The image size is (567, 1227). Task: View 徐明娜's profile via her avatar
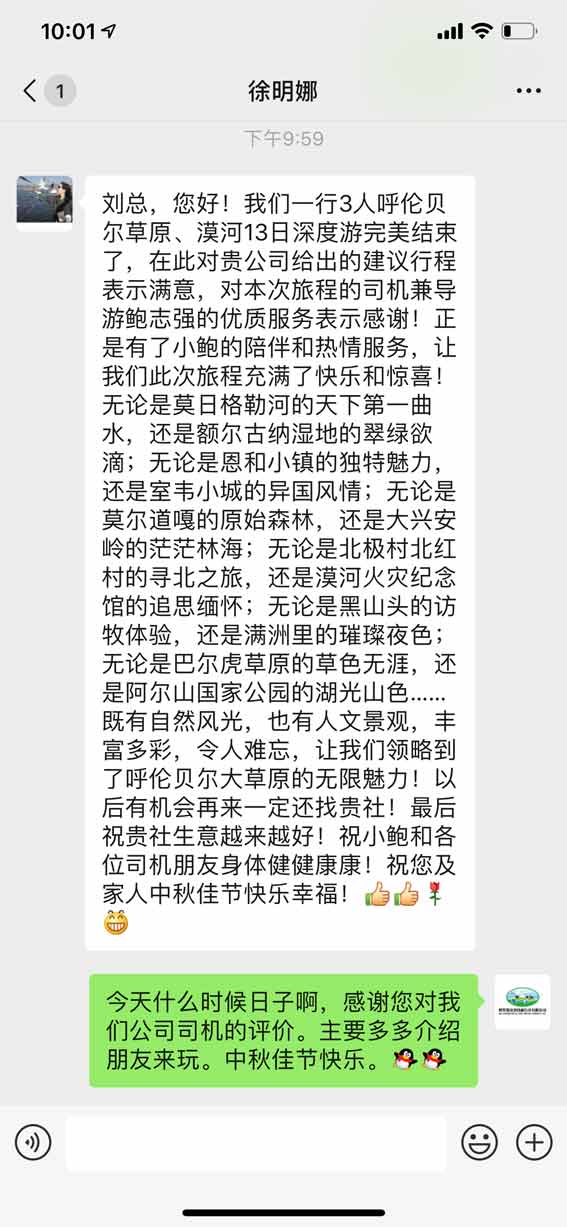point(45,203)
